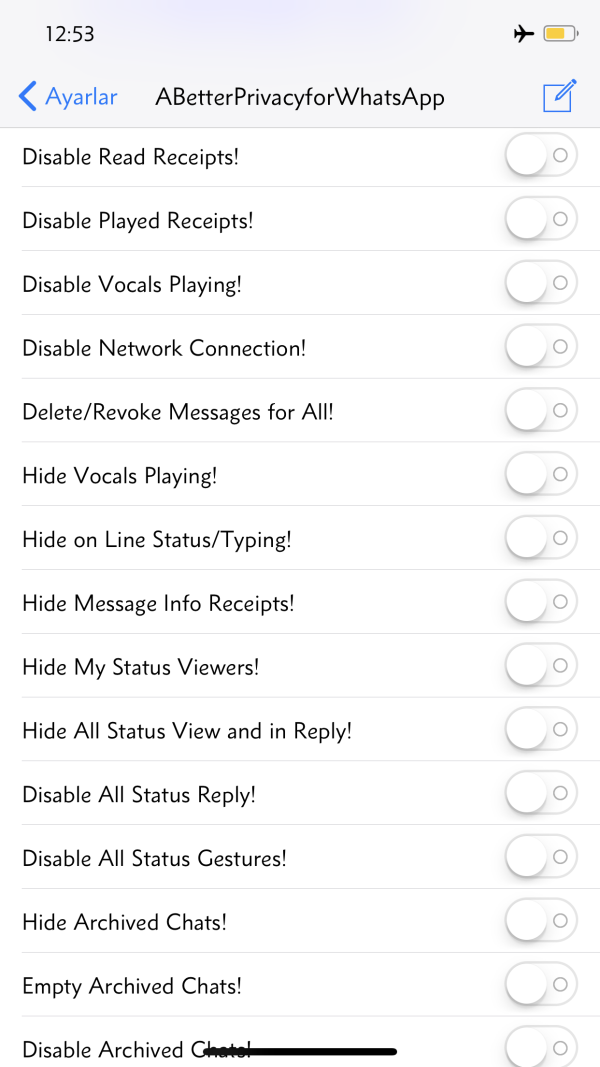
Task: Toggle Hide All Status View and in Reply
Action: (x=541, y=730)
